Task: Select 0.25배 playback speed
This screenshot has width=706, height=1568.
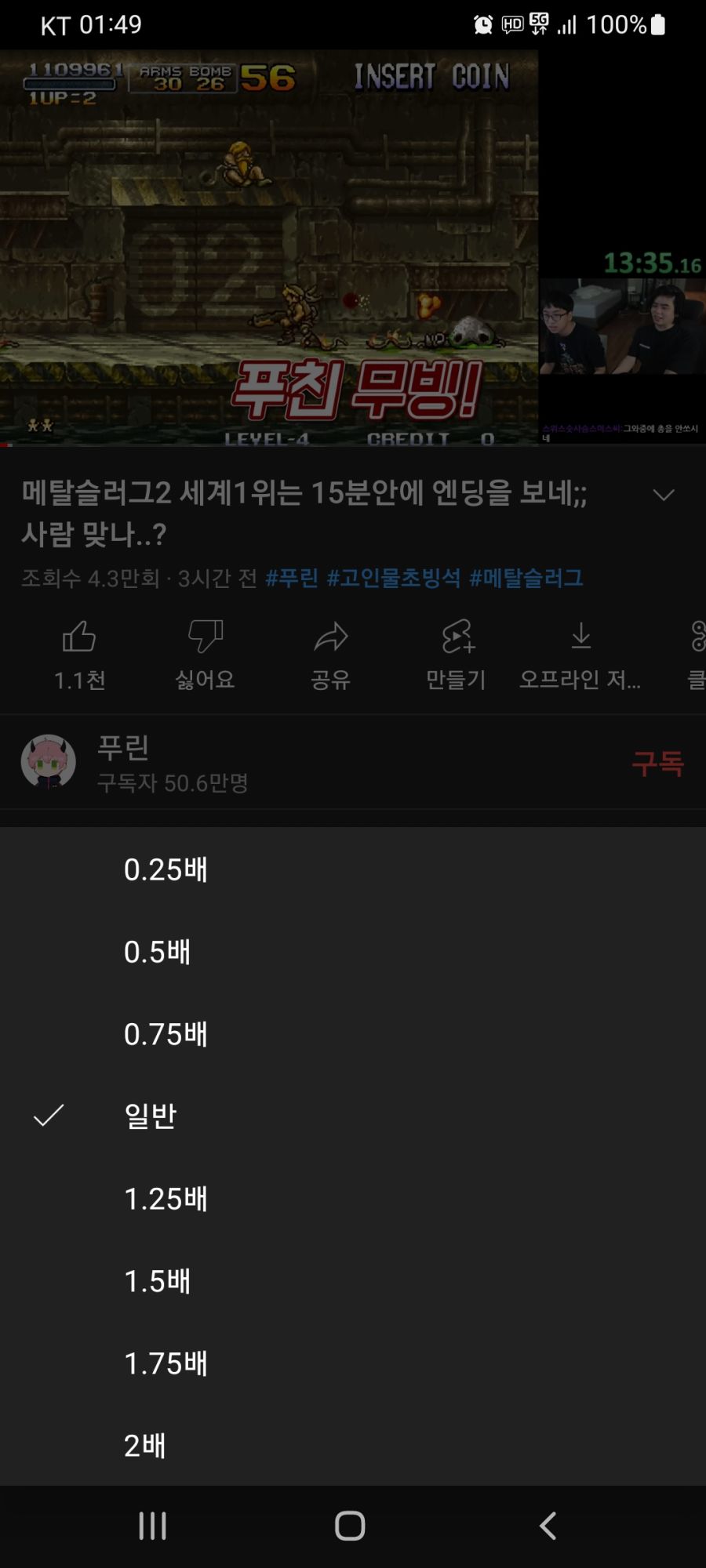Action: pyautogui.click(x=353, y=869)
